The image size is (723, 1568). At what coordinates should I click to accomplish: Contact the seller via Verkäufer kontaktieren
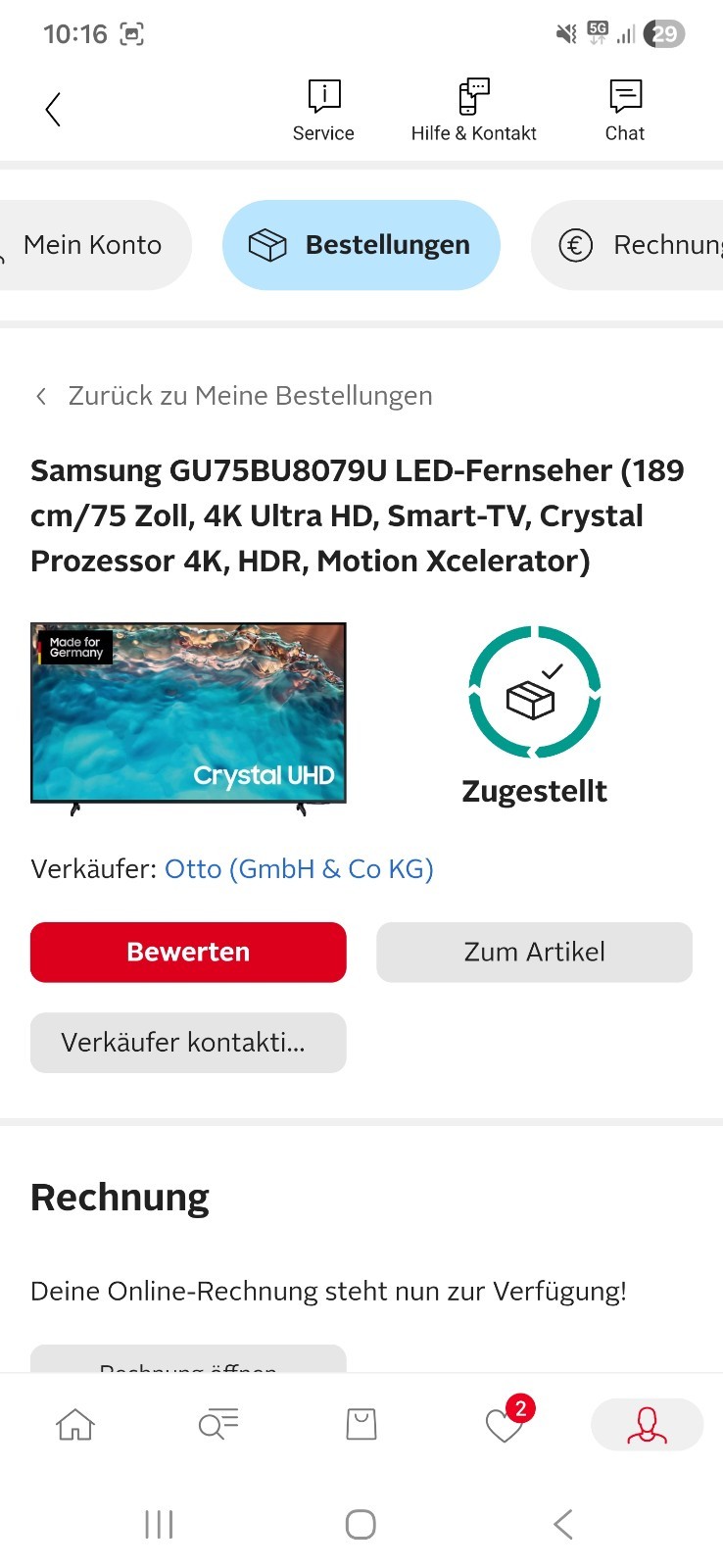click(188, 1042)
